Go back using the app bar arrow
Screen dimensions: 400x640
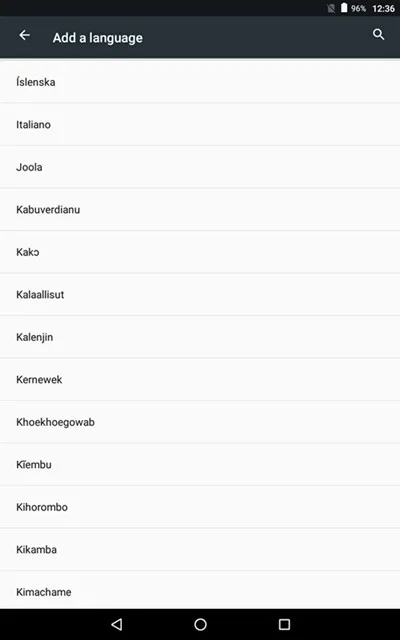[24, 36]
